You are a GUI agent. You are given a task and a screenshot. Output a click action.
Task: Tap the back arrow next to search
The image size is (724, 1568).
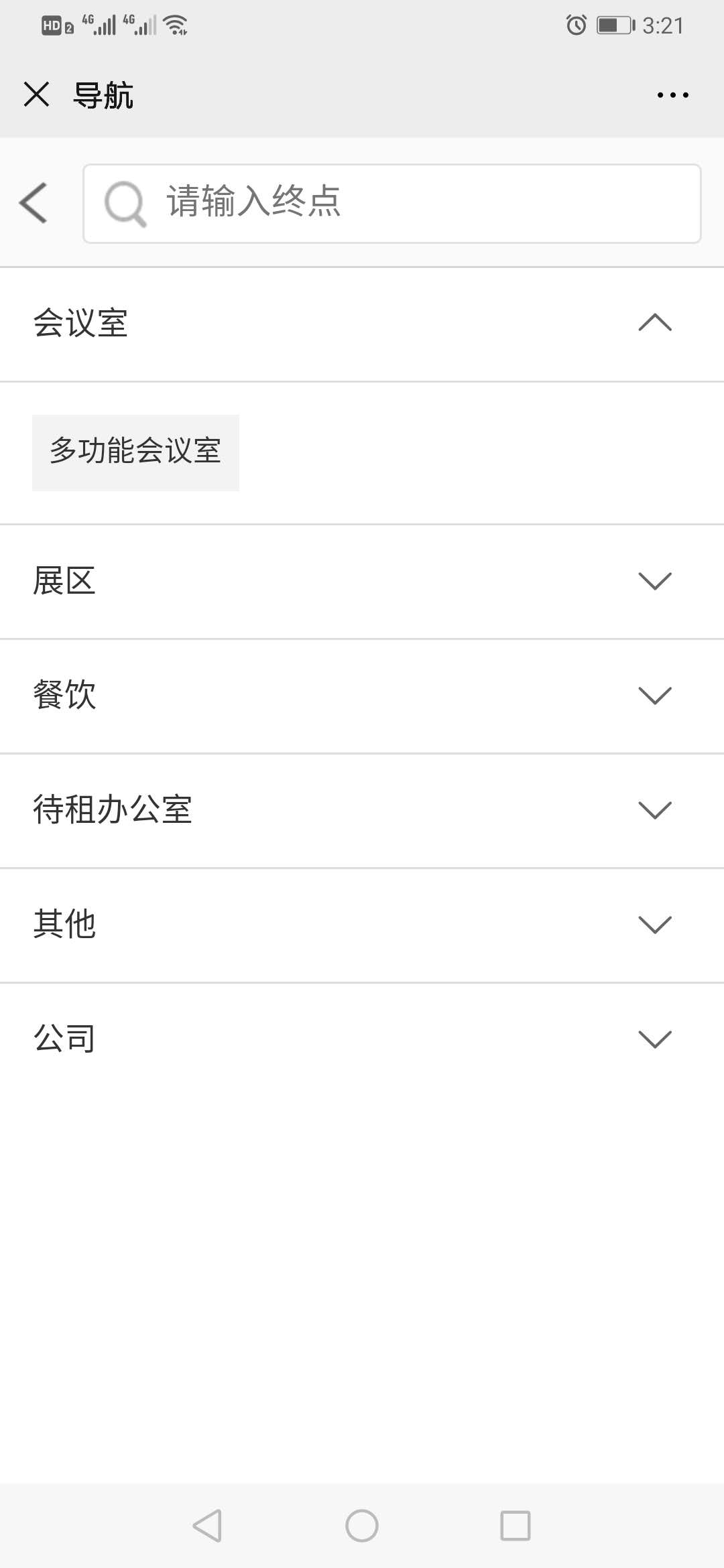pyautogui.click(x=35, y=203)
